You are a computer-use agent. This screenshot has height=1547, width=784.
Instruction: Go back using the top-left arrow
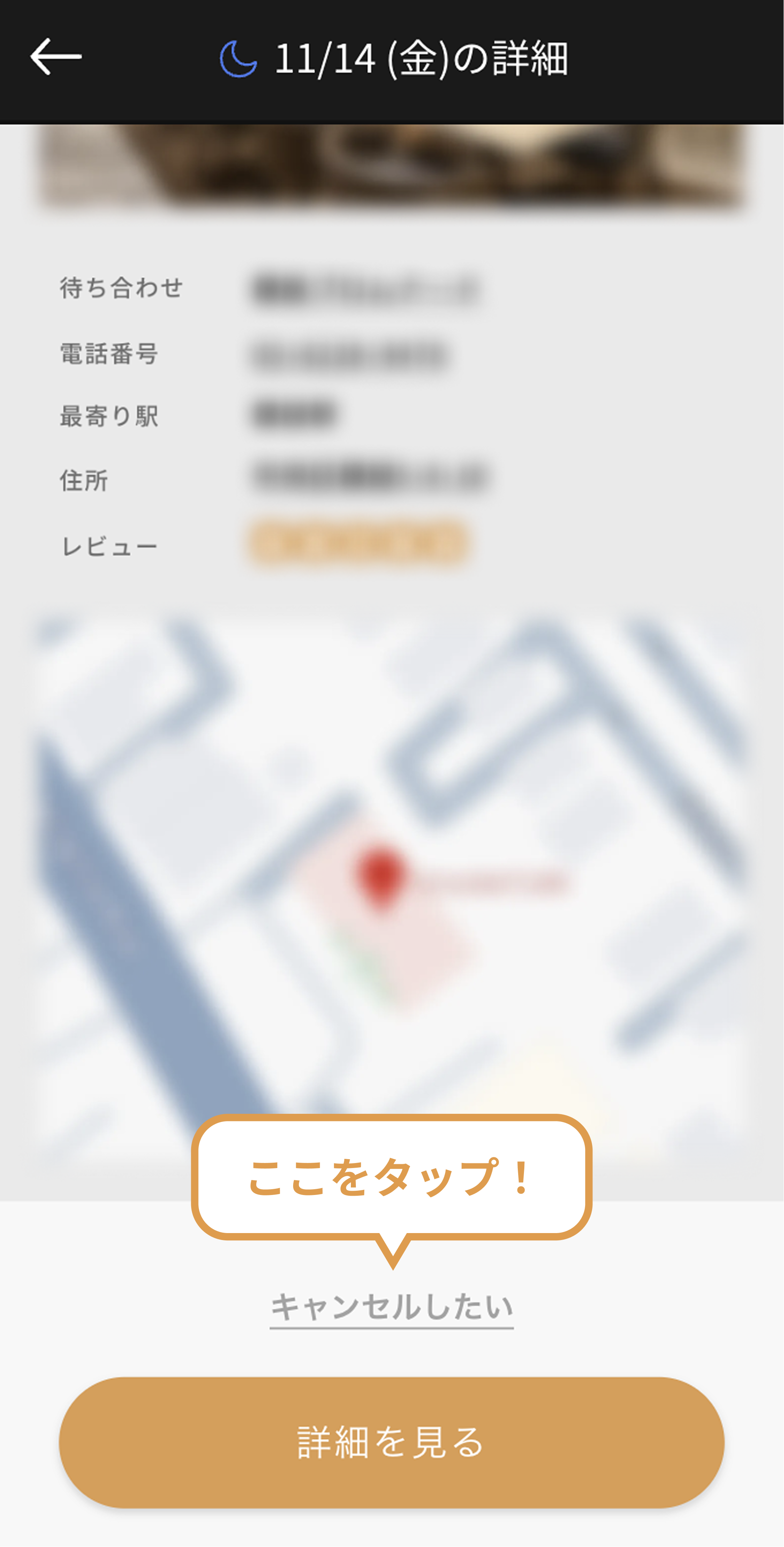pos(56,57)
